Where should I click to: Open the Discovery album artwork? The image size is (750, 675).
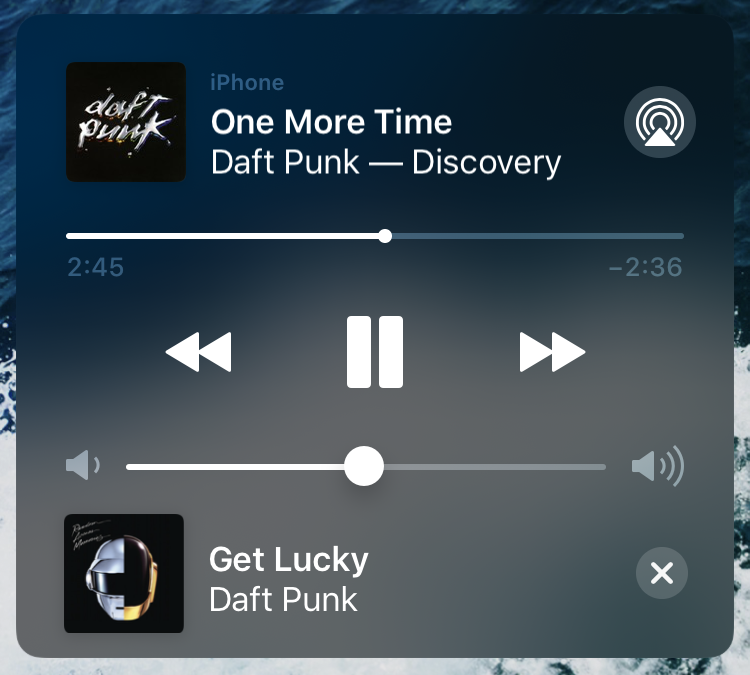click(x=126, y=122)
